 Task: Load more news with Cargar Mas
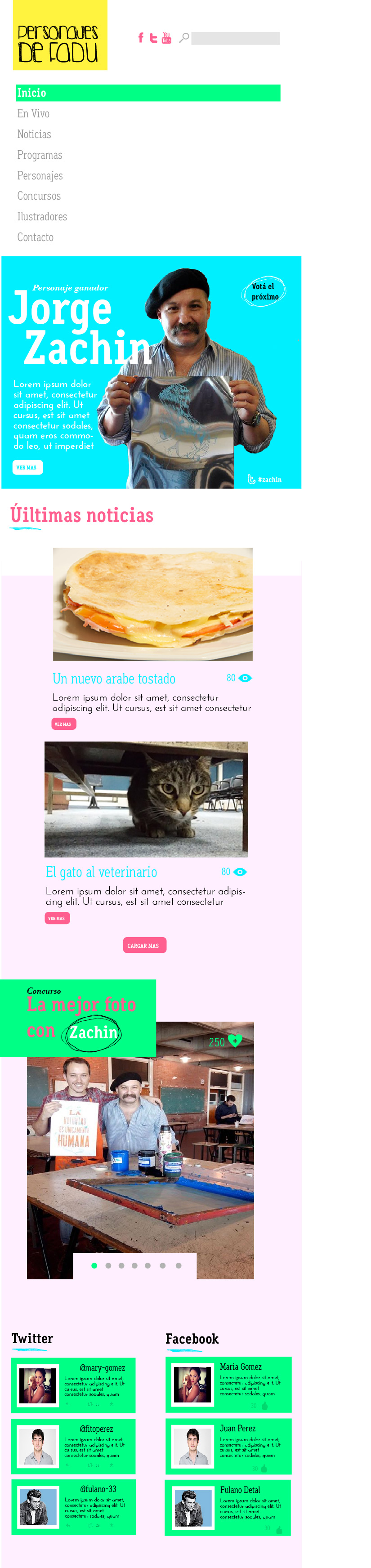(144, 945)
